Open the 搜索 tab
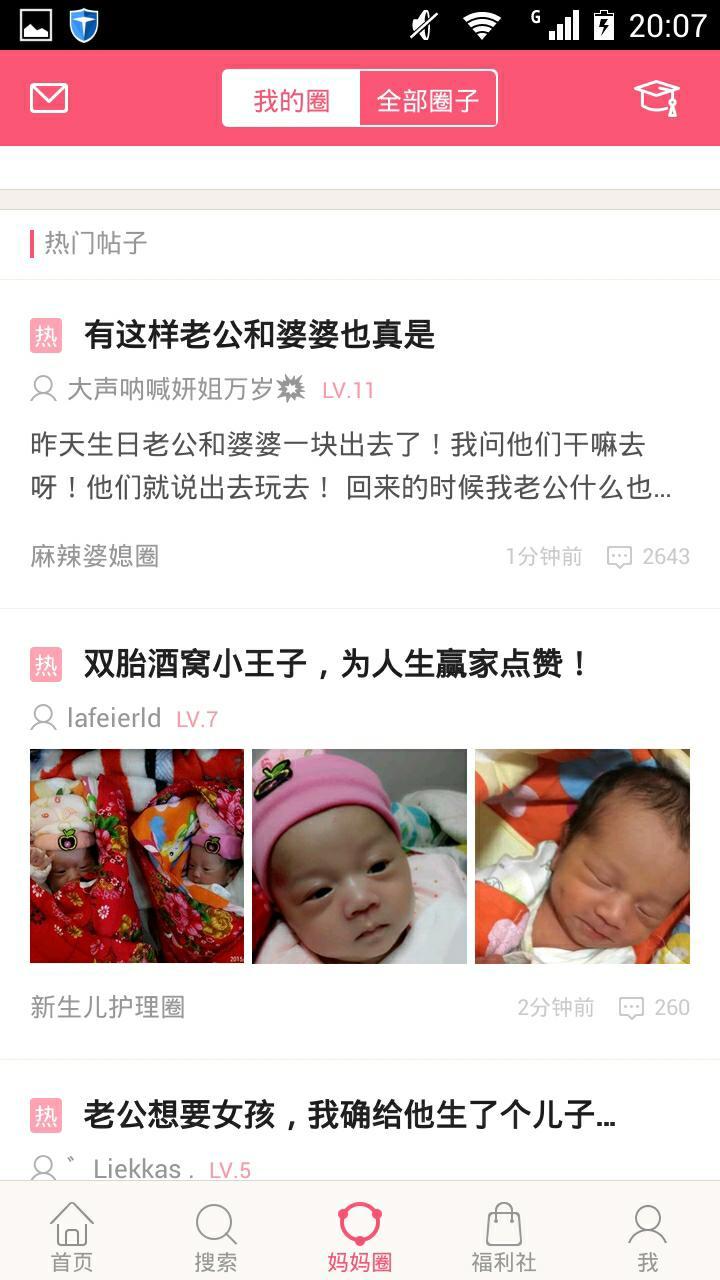720x1280 pixels. pos(216,1236)
